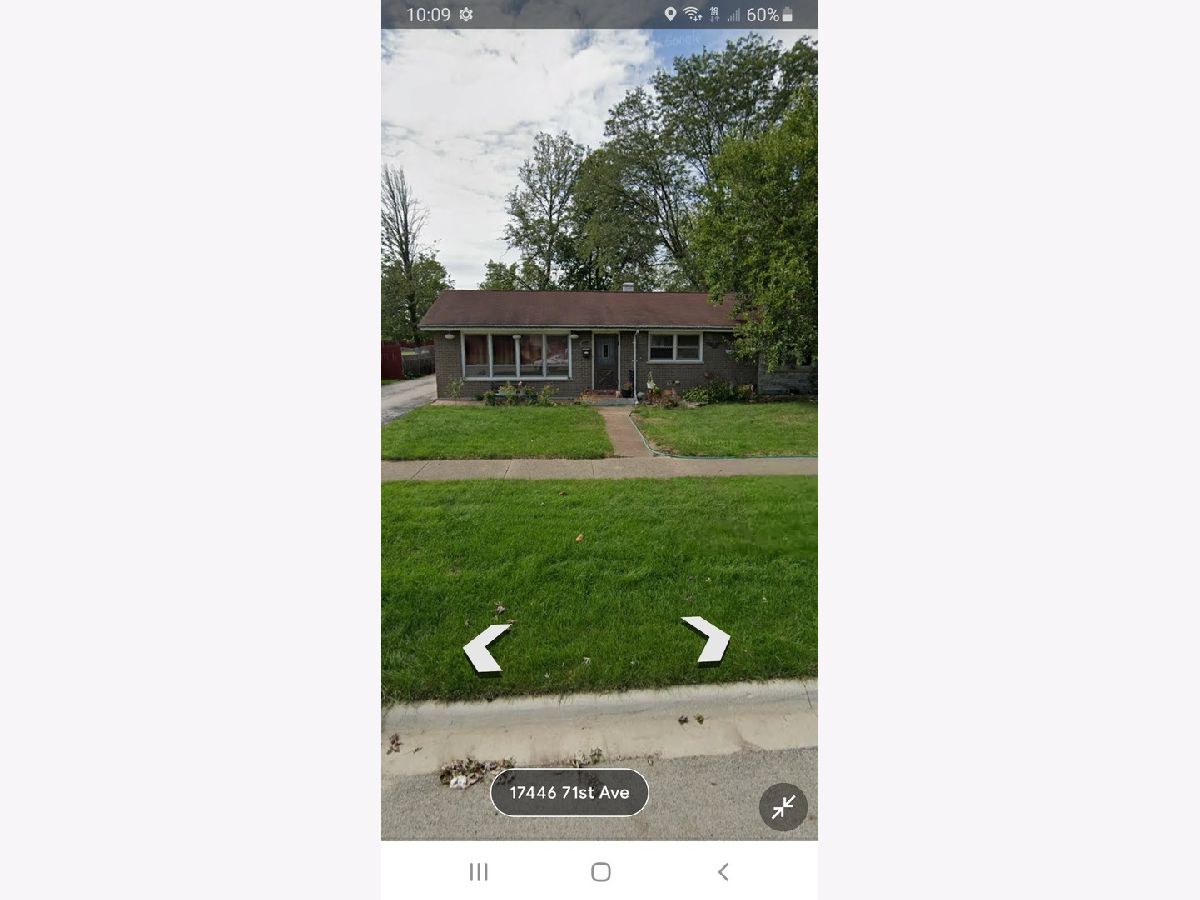This screenshot has width=1200, height=900.
Task: Move left along the street with the left arrow
Action: [485, 648]
